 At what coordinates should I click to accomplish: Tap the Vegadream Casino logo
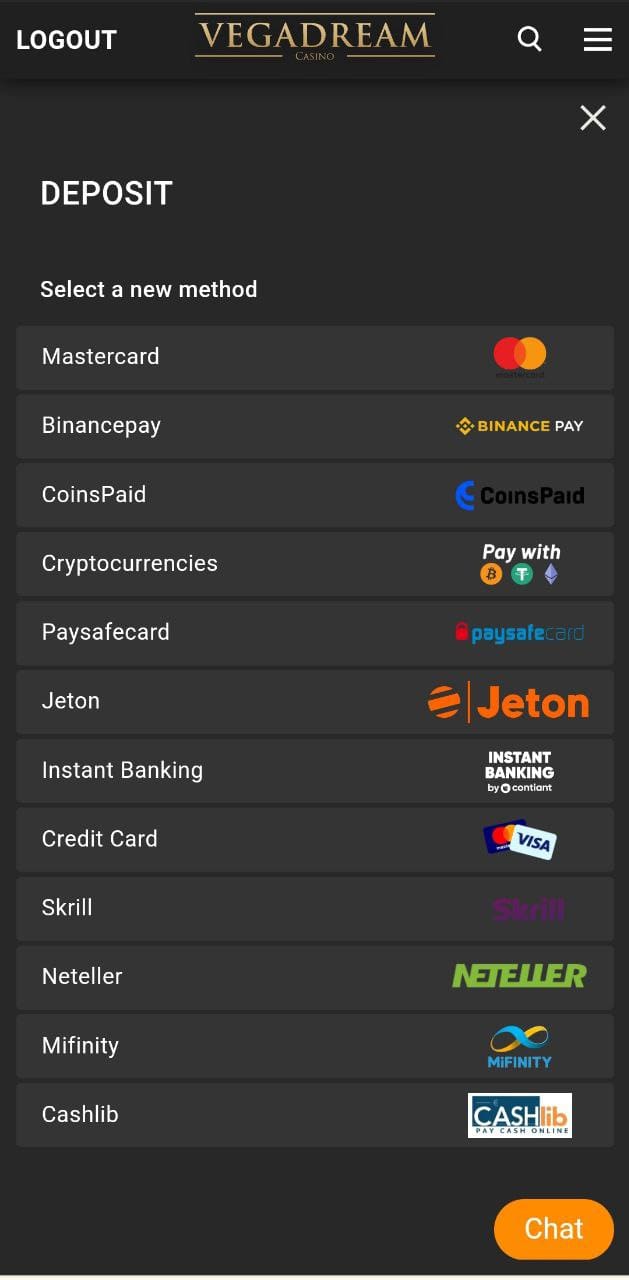[x=314, y=38]
